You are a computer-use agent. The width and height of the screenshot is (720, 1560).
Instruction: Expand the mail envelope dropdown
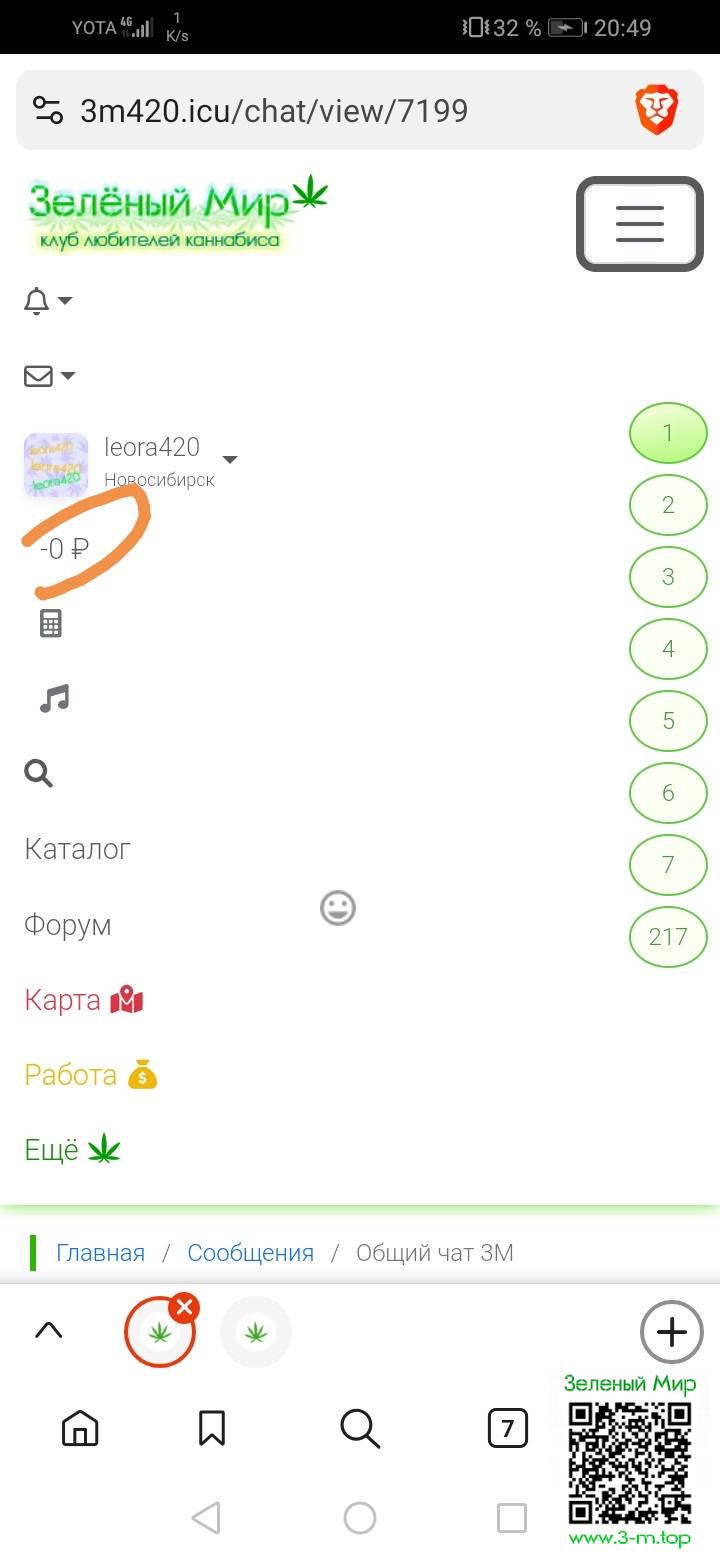pos(49,376)
